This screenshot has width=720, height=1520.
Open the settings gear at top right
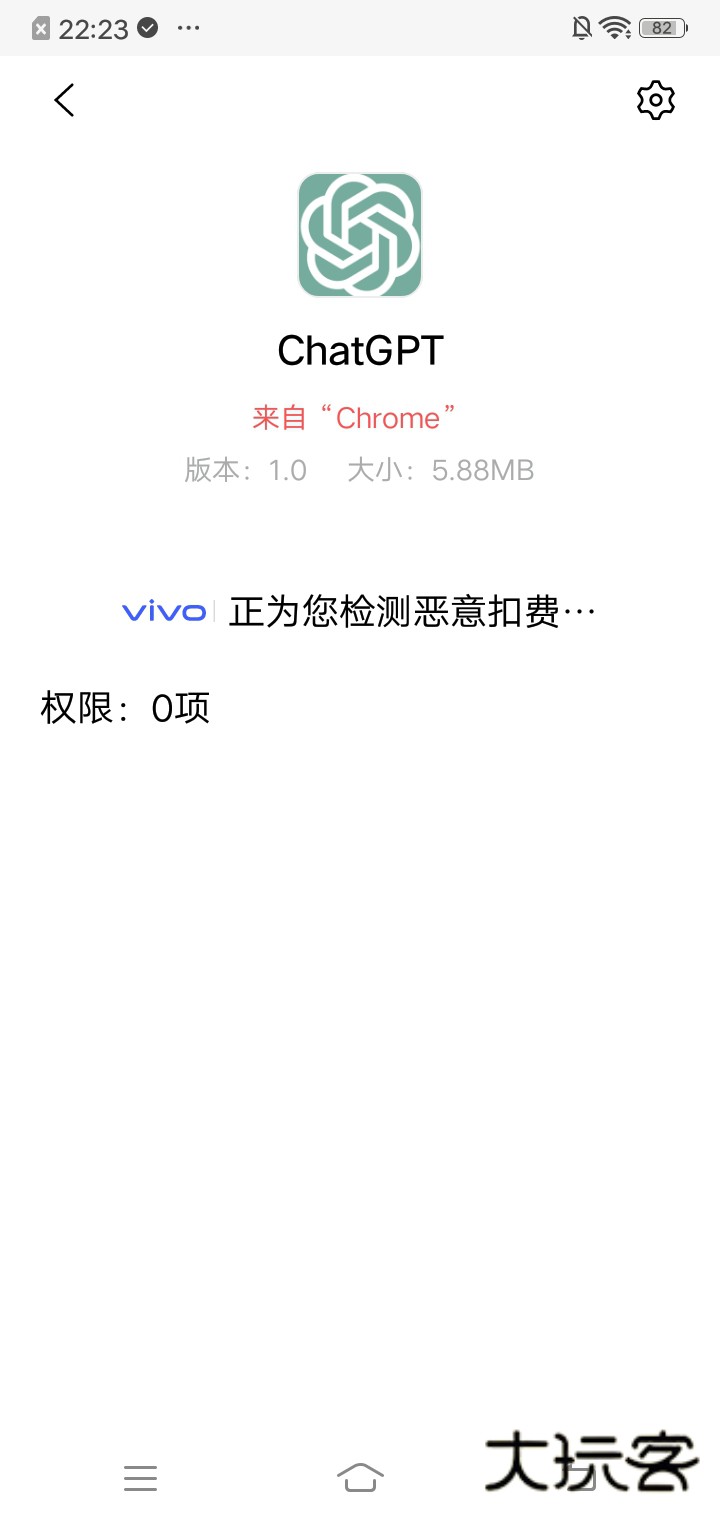click(x=655, y=100)
